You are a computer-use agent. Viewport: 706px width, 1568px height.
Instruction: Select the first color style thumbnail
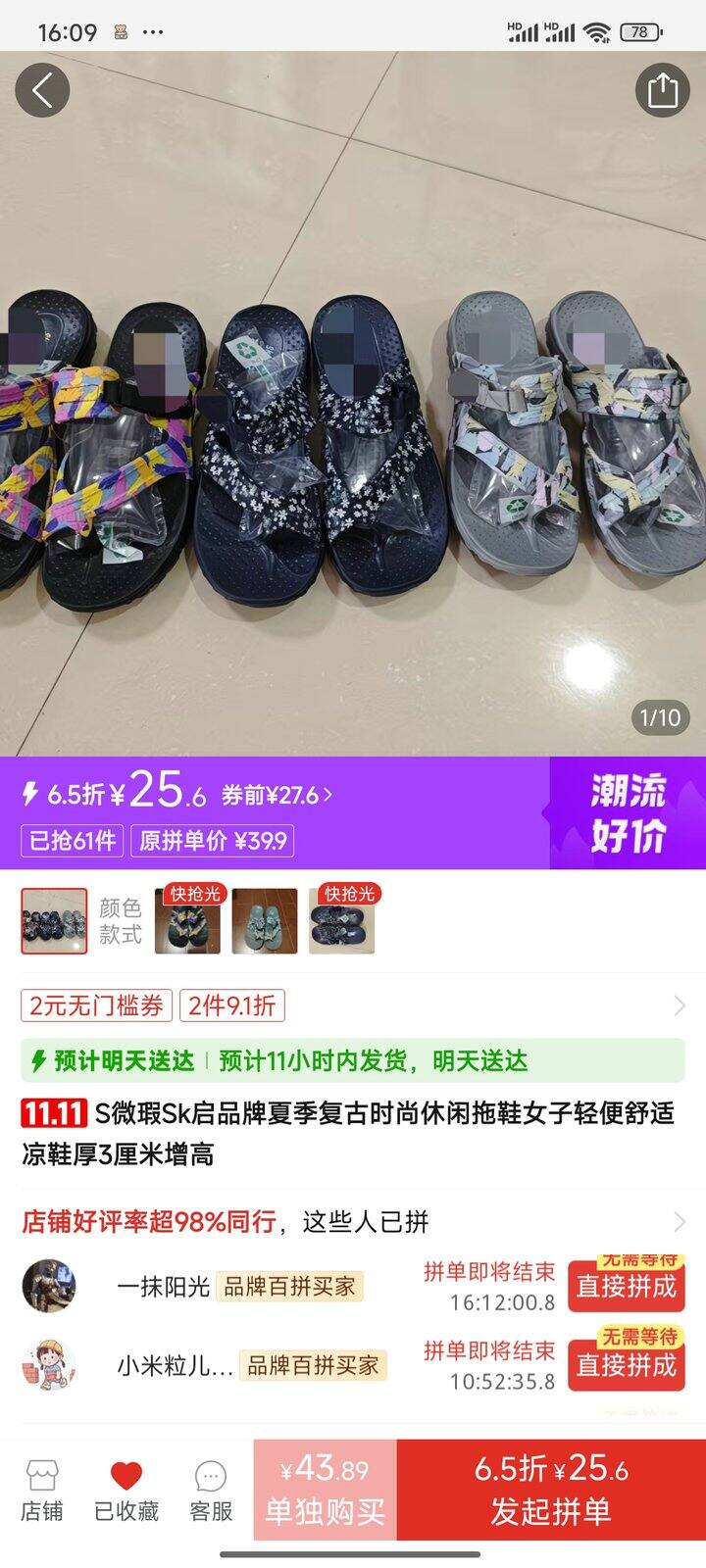[54, 921]
